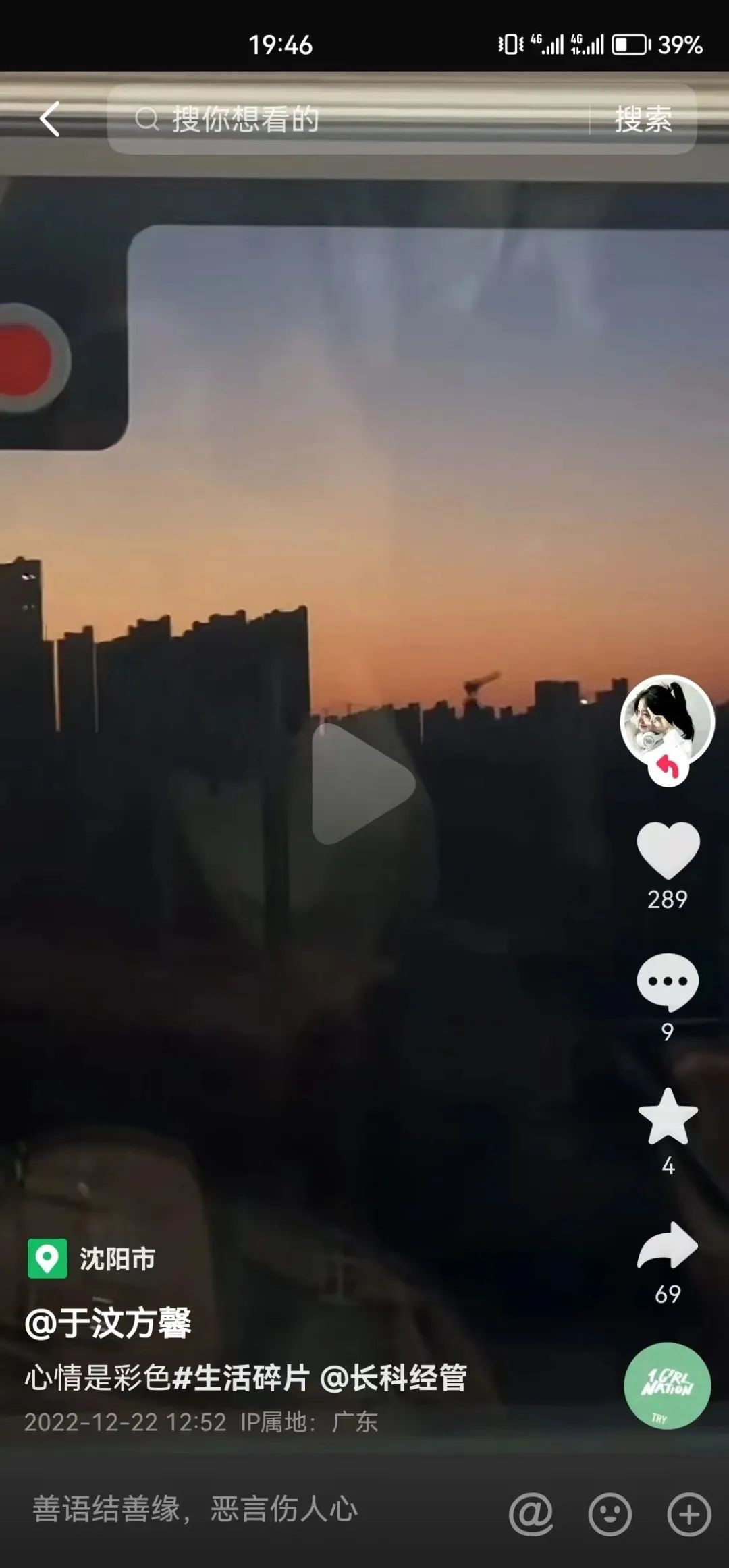Open the emoji picker
Viewport: 729px width, 1568px height.
coord(610,1514)
